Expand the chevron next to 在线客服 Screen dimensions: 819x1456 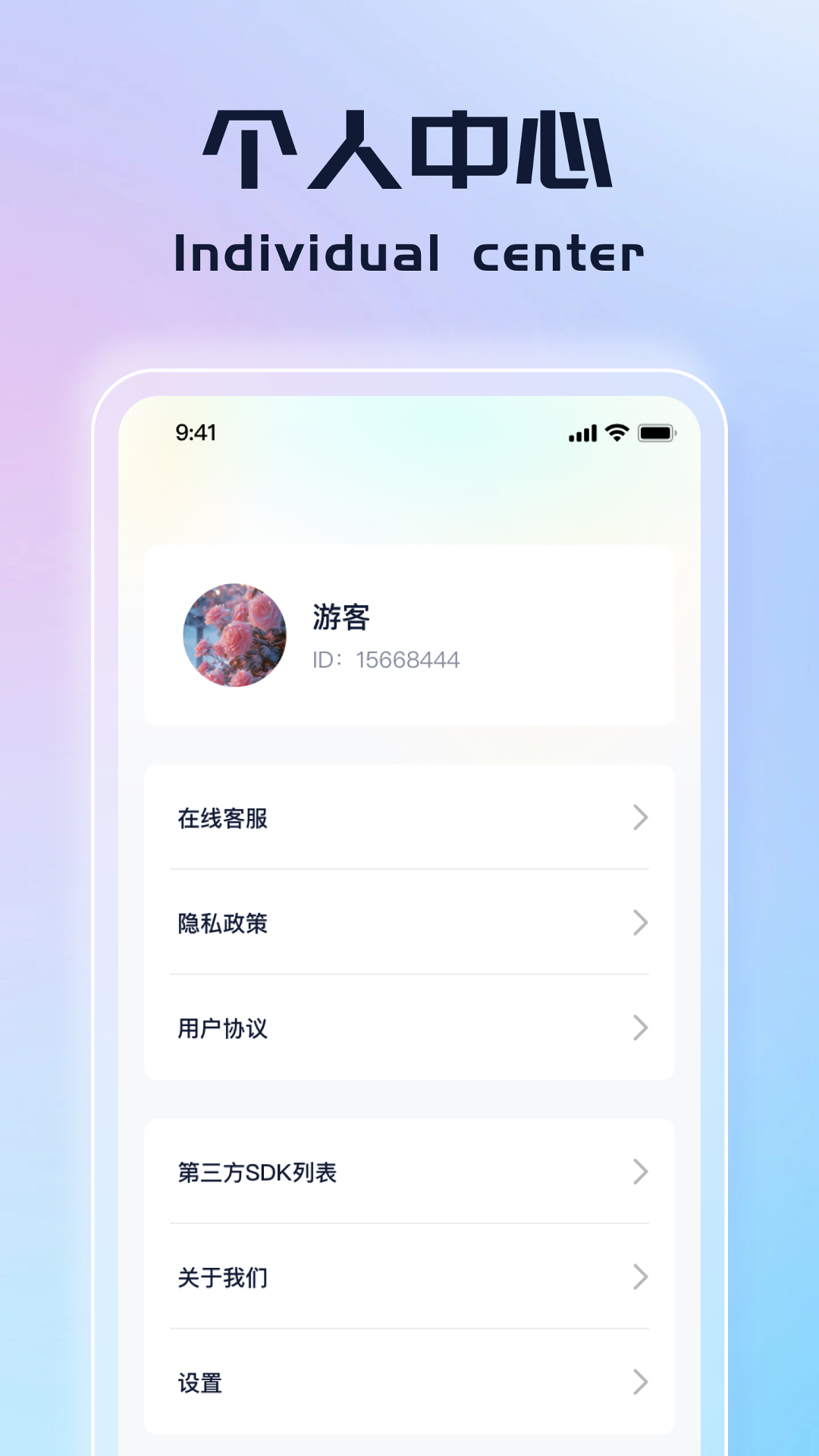(x=641, y=817)
